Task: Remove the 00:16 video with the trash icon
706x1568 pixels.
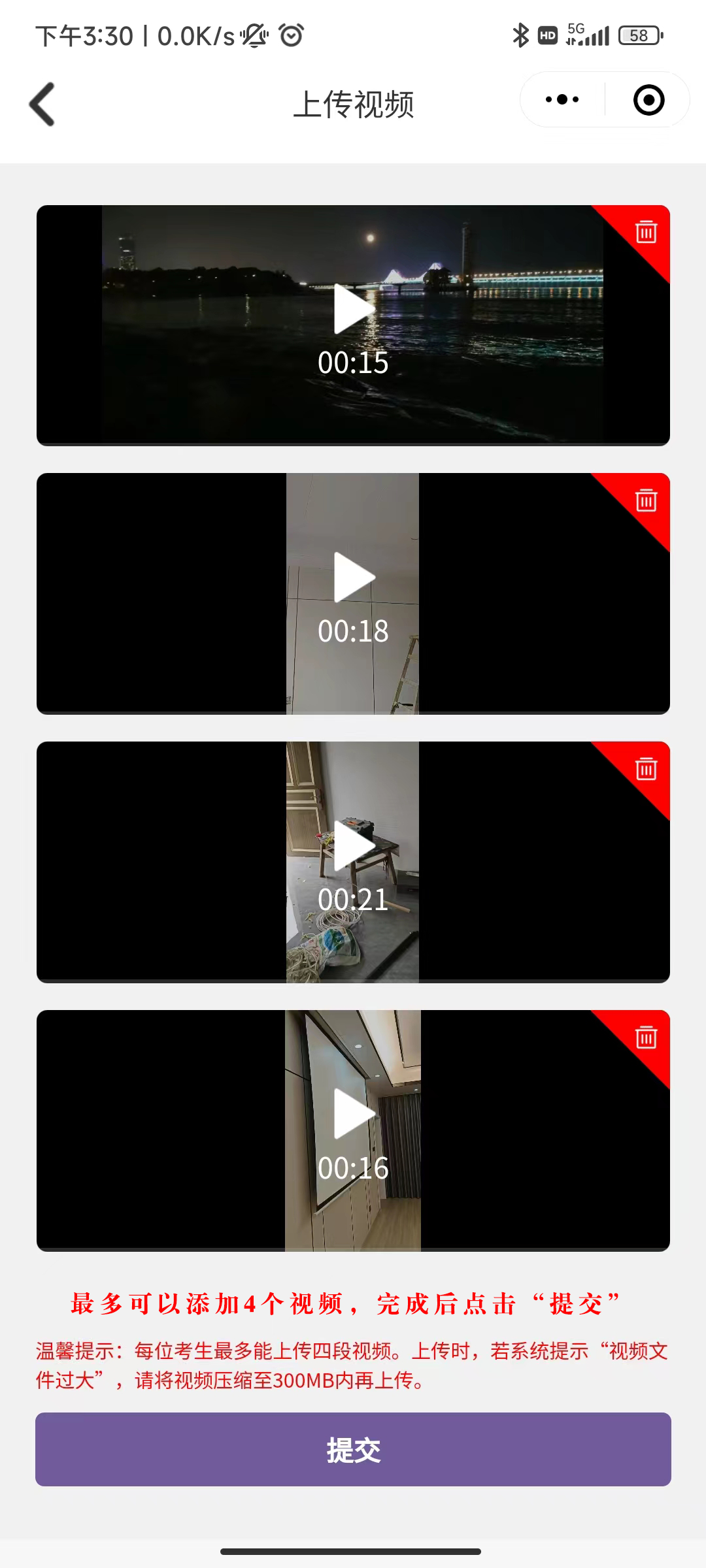Action: (x=646, y=1037)
